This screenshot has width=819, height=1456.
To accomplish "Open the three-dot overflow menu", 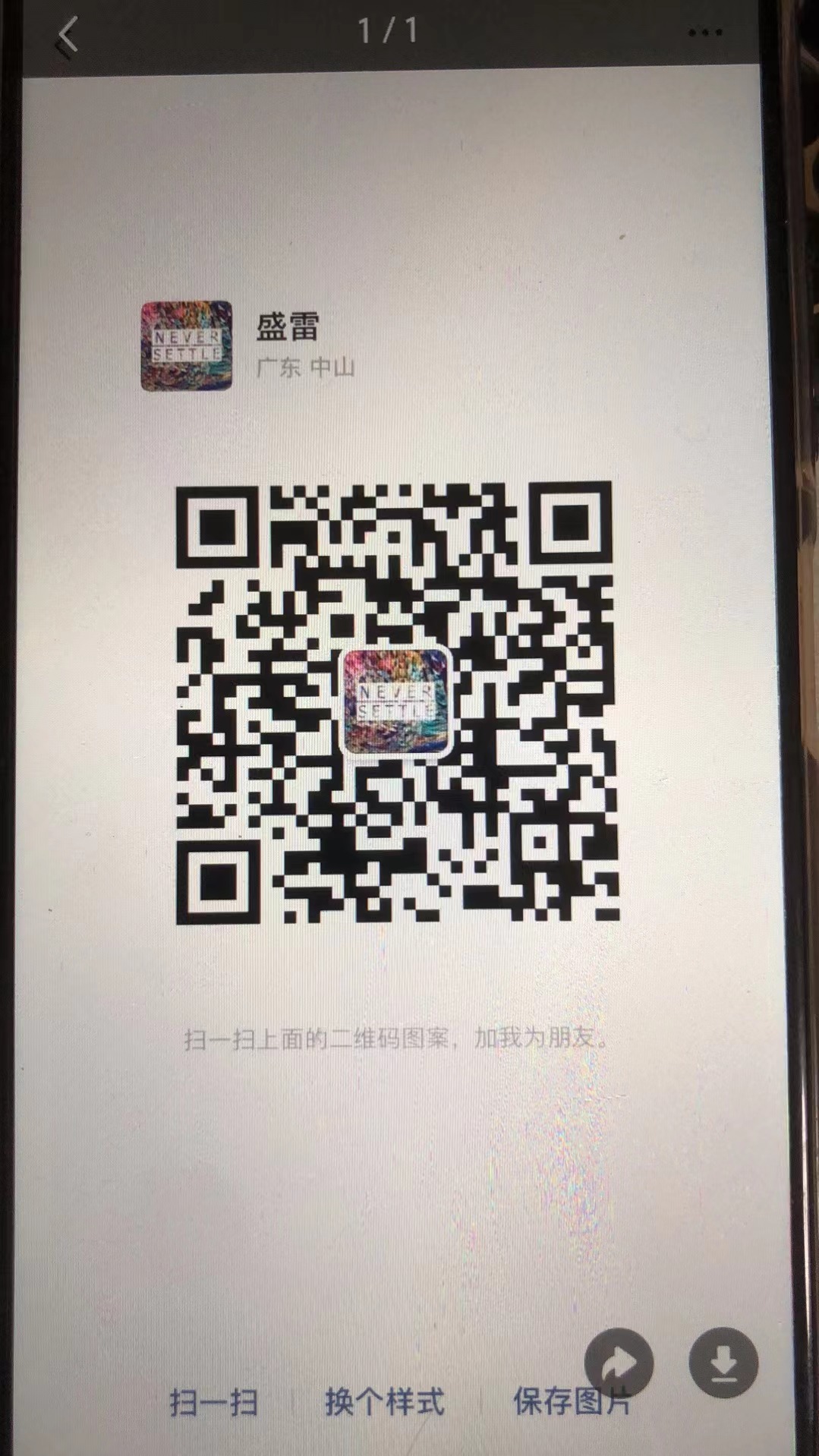I will [x=705, y=33].
